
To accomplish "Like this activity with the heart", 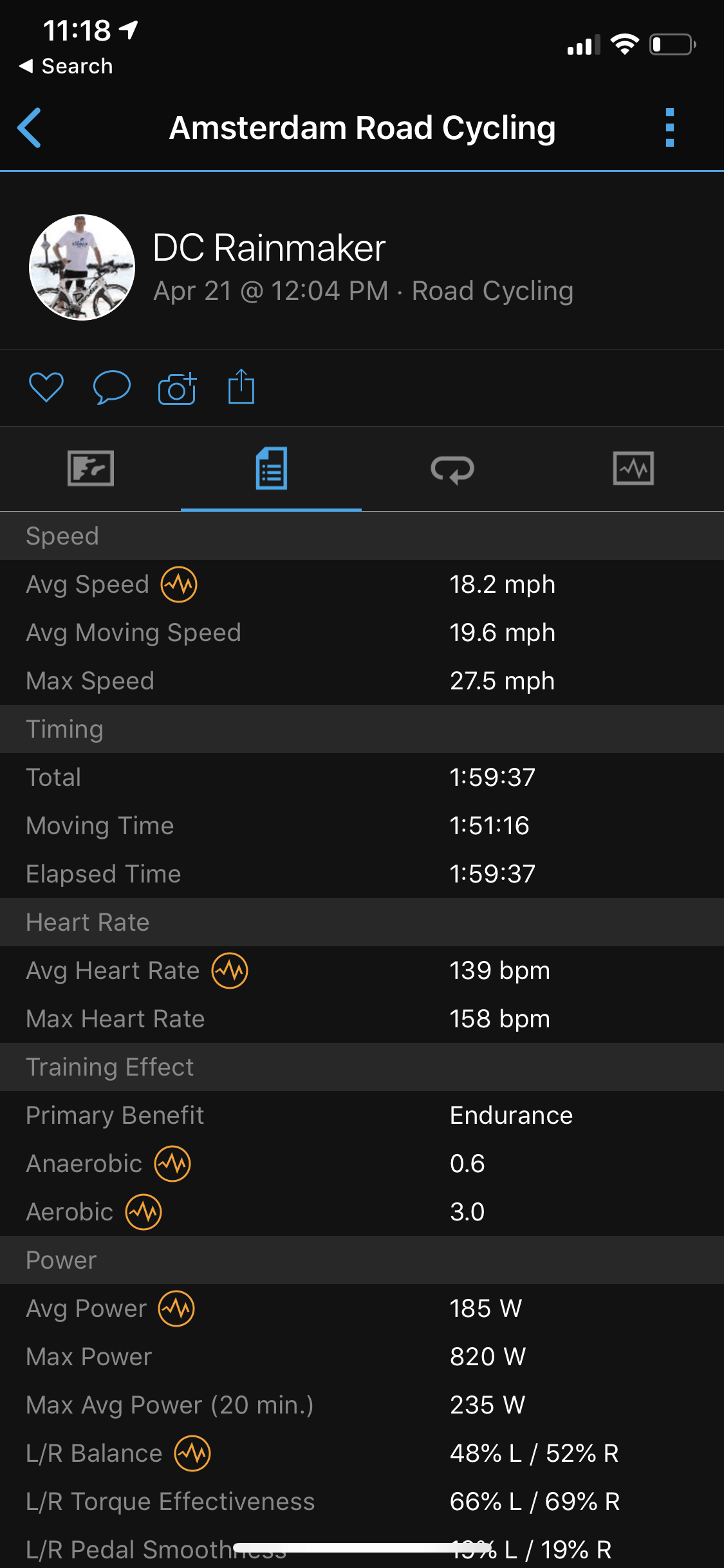I will [46, 387].
